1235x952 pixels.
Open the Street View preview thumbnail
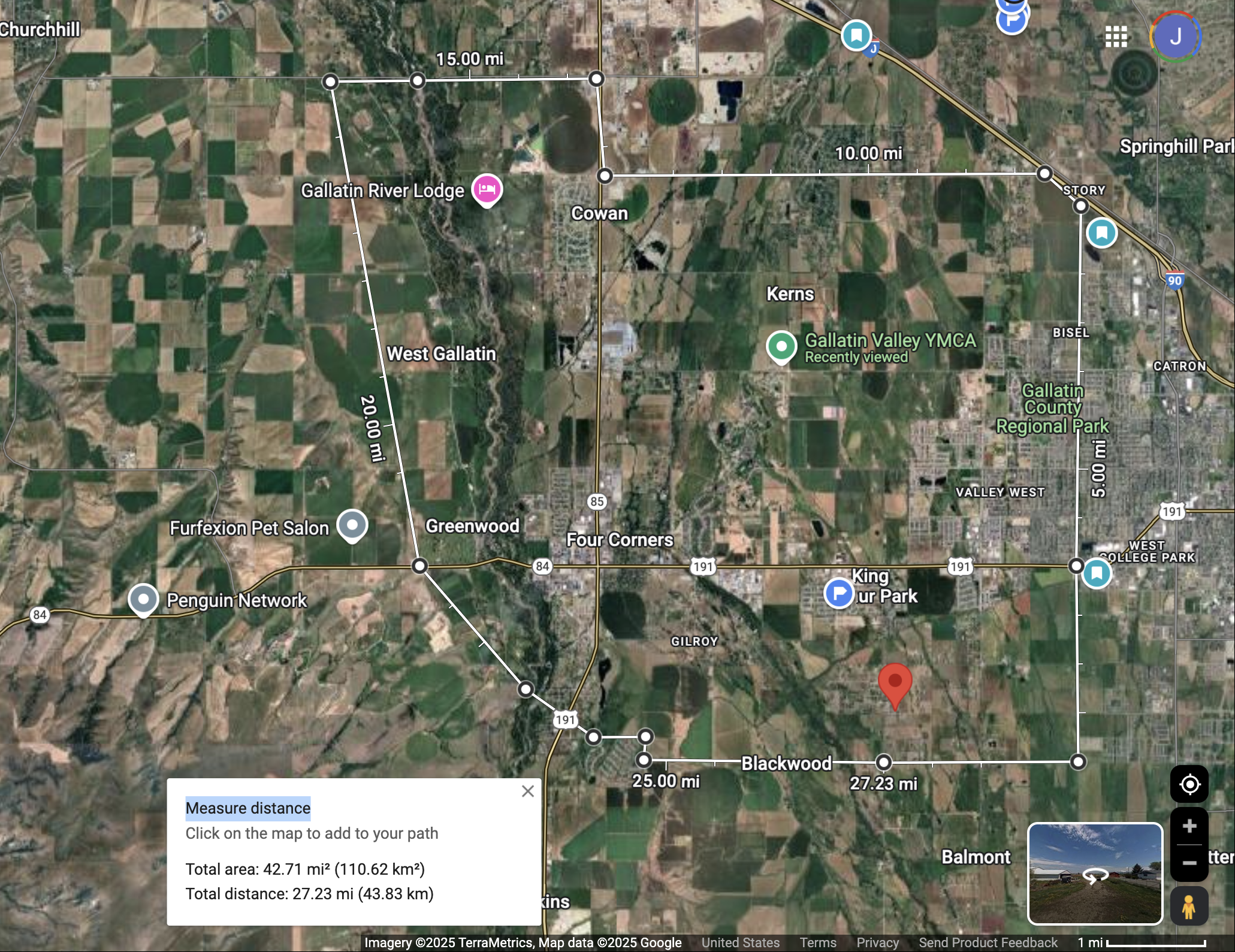point(1095,874)
